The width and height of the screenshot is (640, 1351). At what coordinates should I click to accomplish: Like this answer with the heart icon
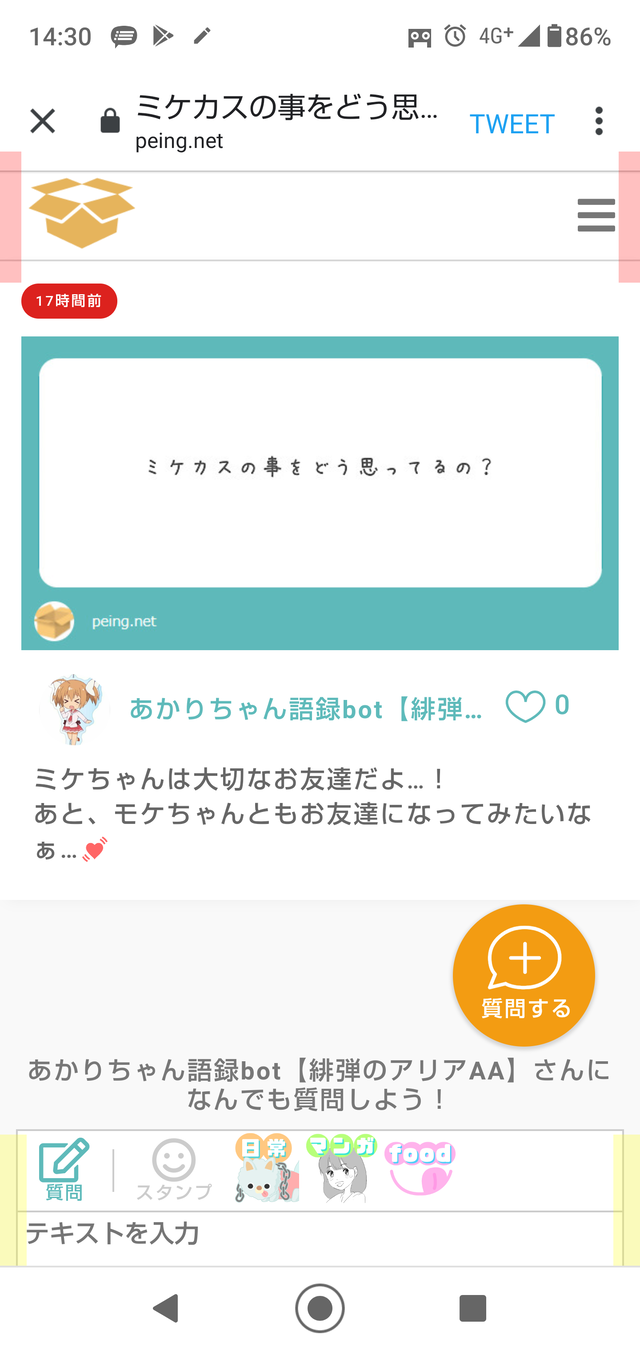pyautogui.click(x=525, y=707)
